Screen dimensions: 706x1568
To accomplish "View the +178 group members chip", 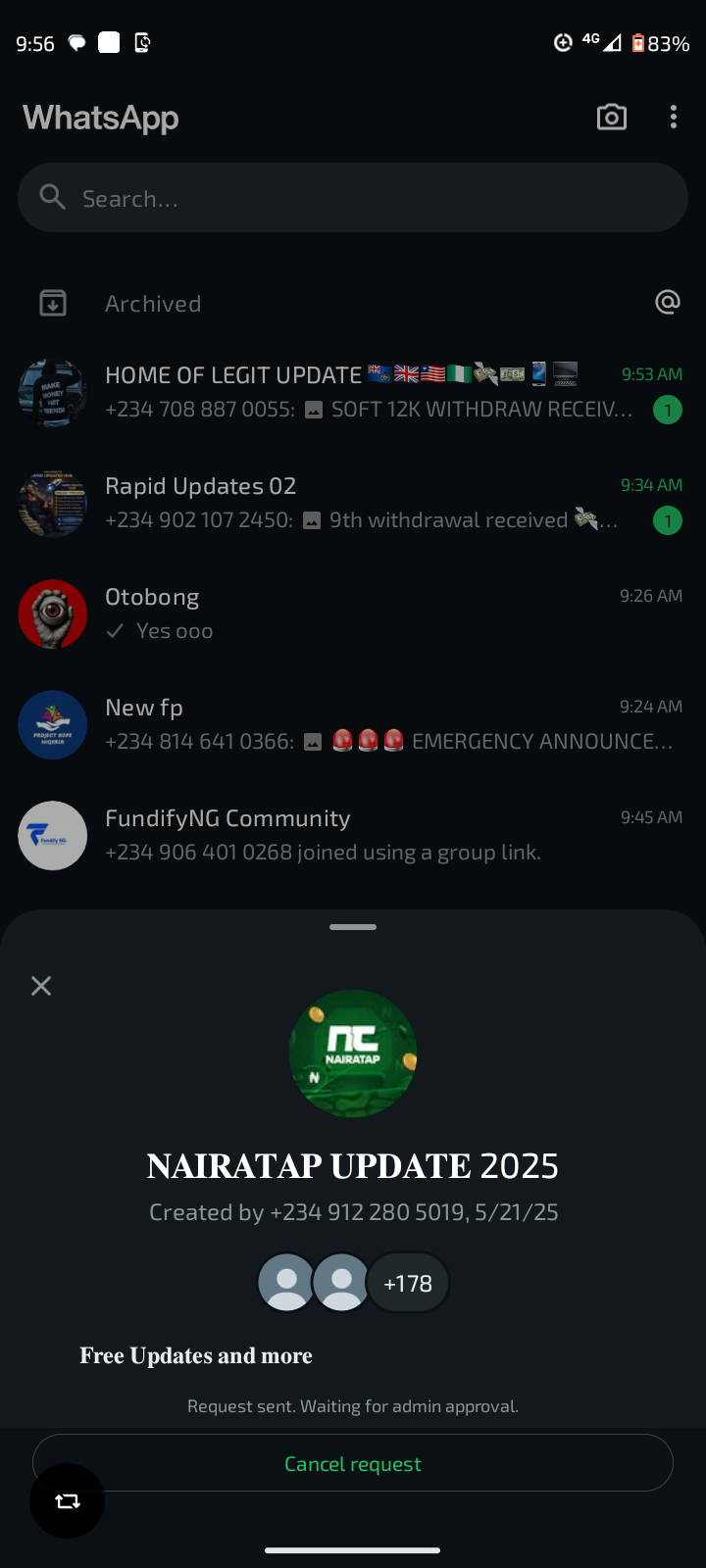I will 407,1284.
